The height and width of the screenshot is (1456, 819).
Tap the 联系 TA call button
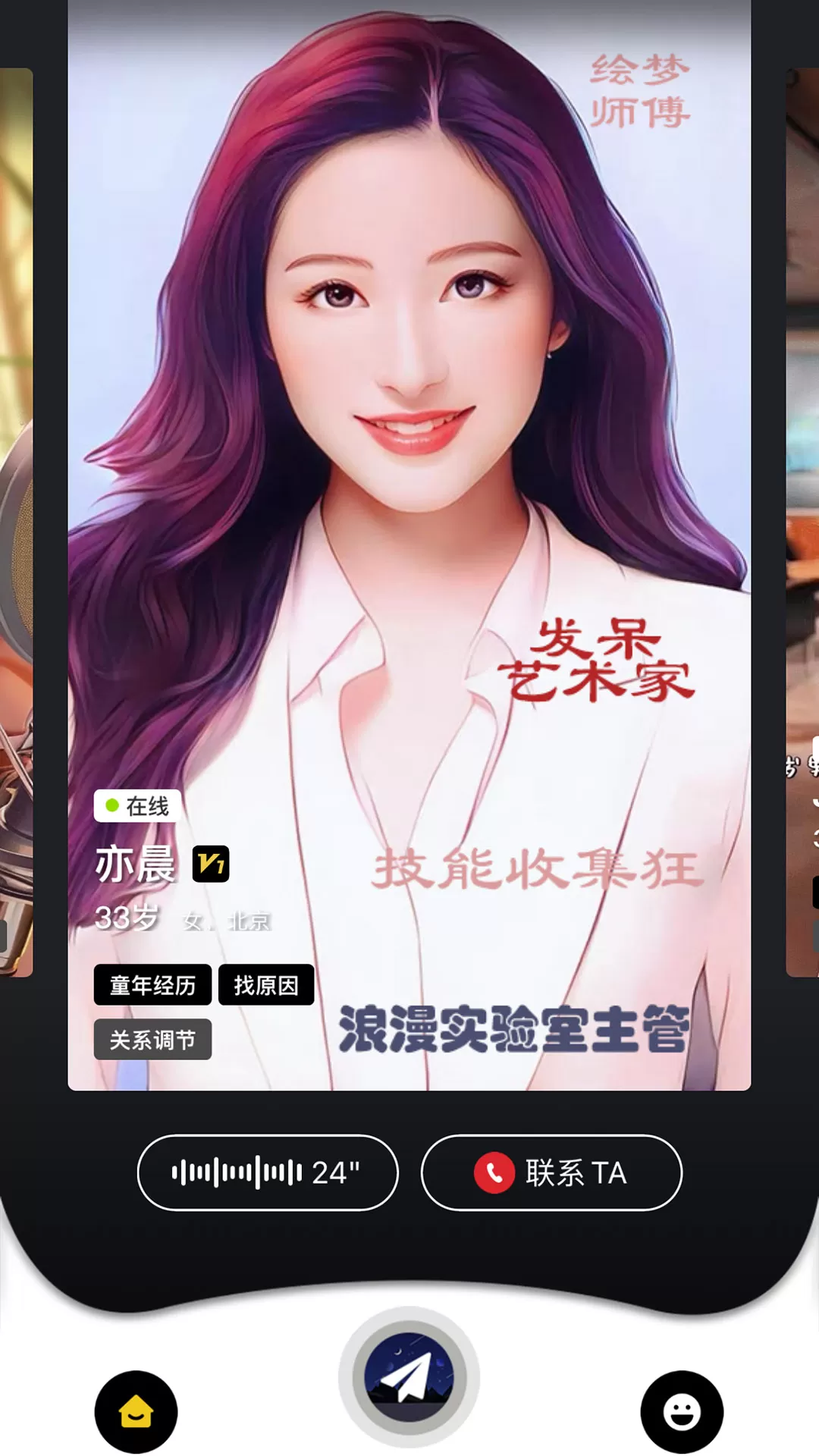[x=551, y=1172]
